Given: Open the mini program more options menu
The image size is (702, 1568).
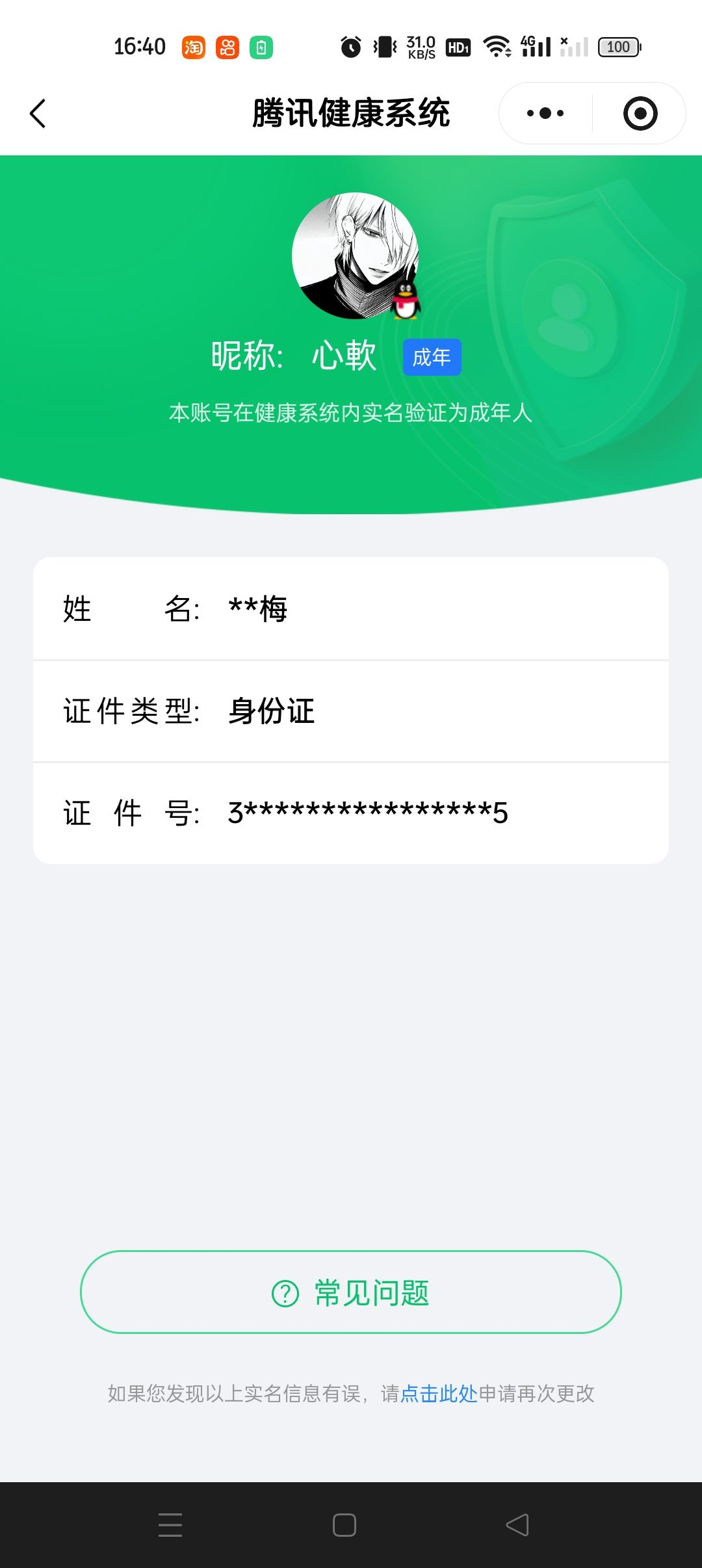Looking at the screenshot, I should (x=543, y=112).
